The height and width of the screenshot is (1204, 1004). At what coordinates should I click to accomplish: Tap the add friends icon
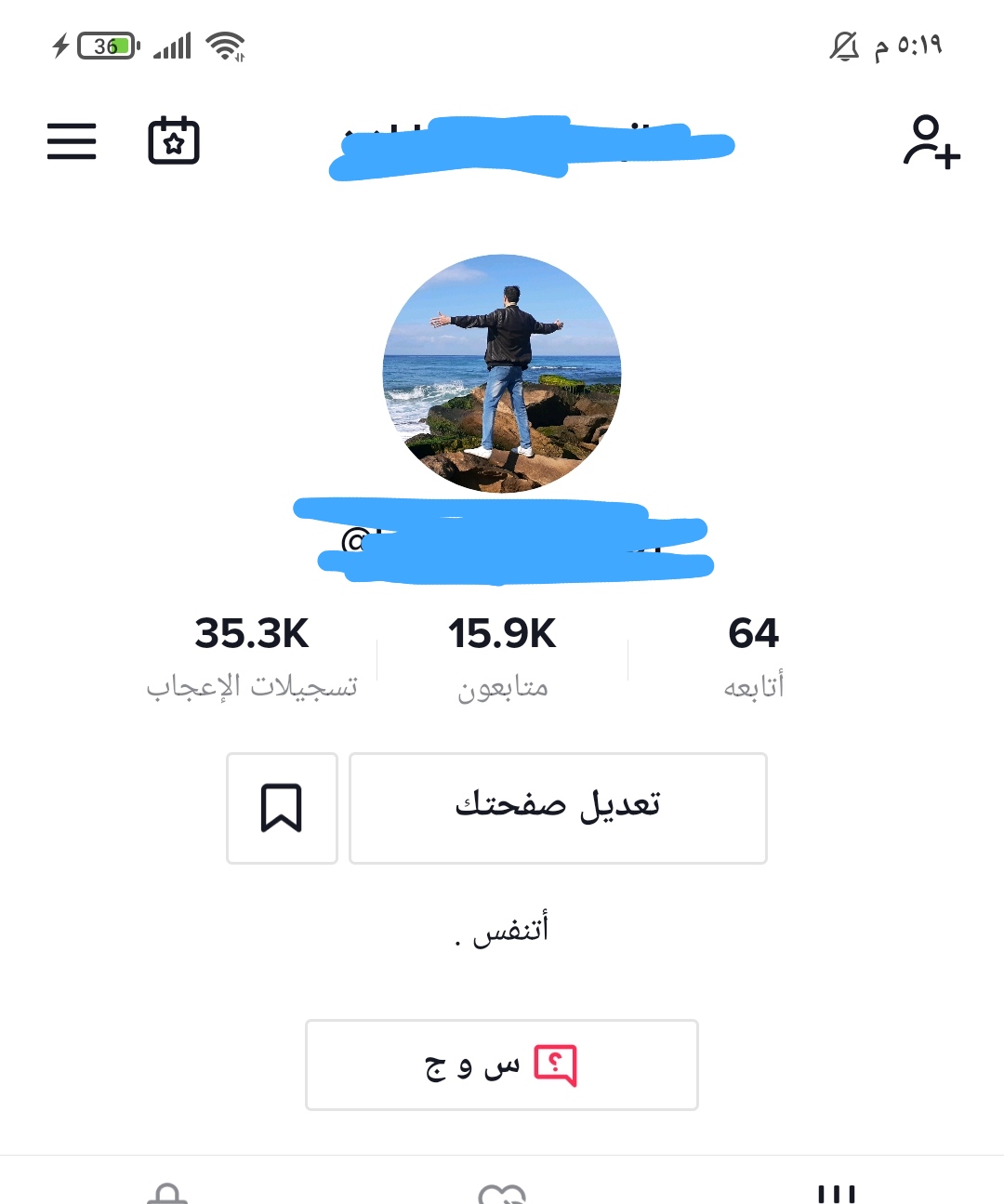931,141
